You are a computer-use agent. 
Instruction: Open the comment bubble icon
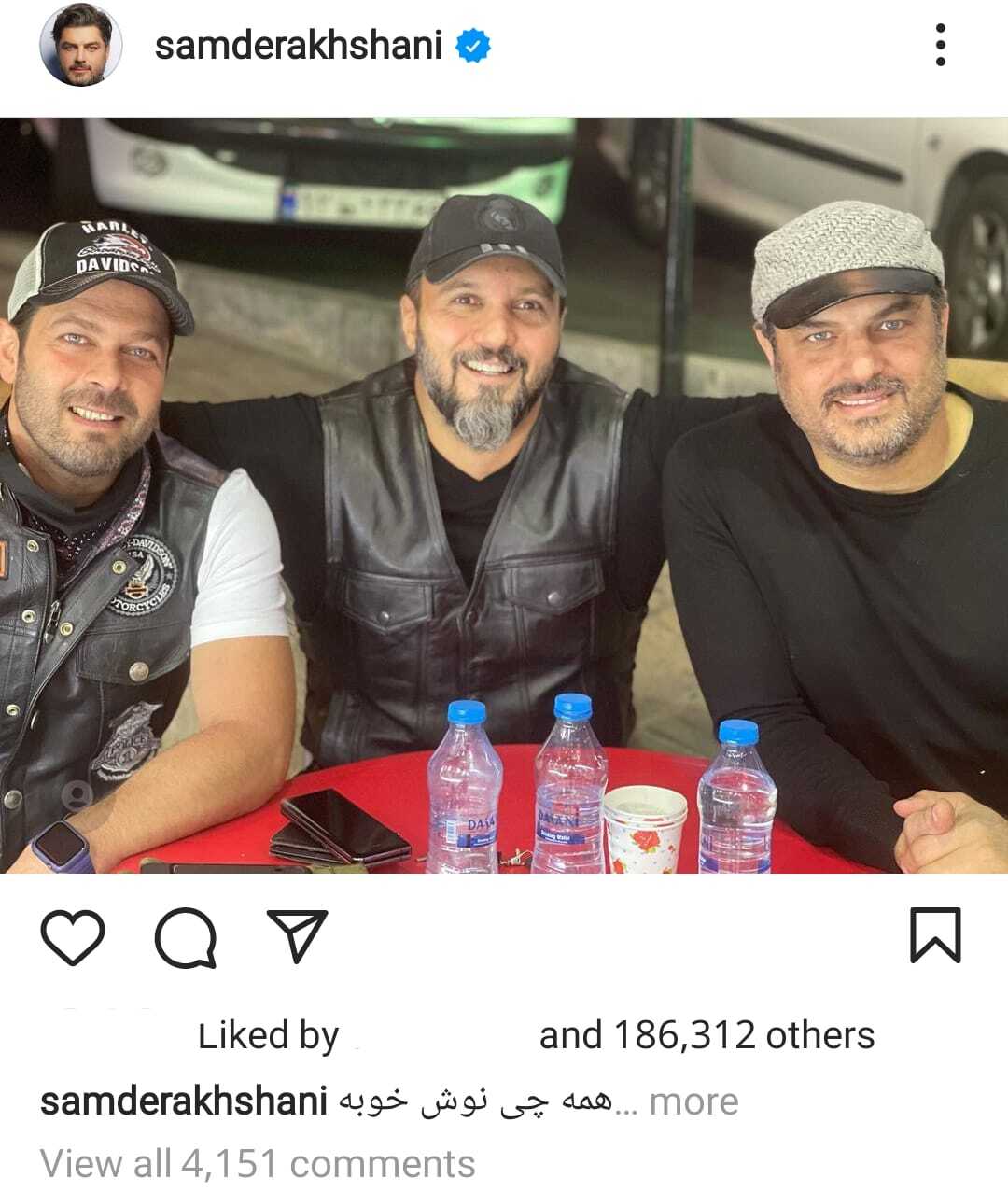pos(186,936)
